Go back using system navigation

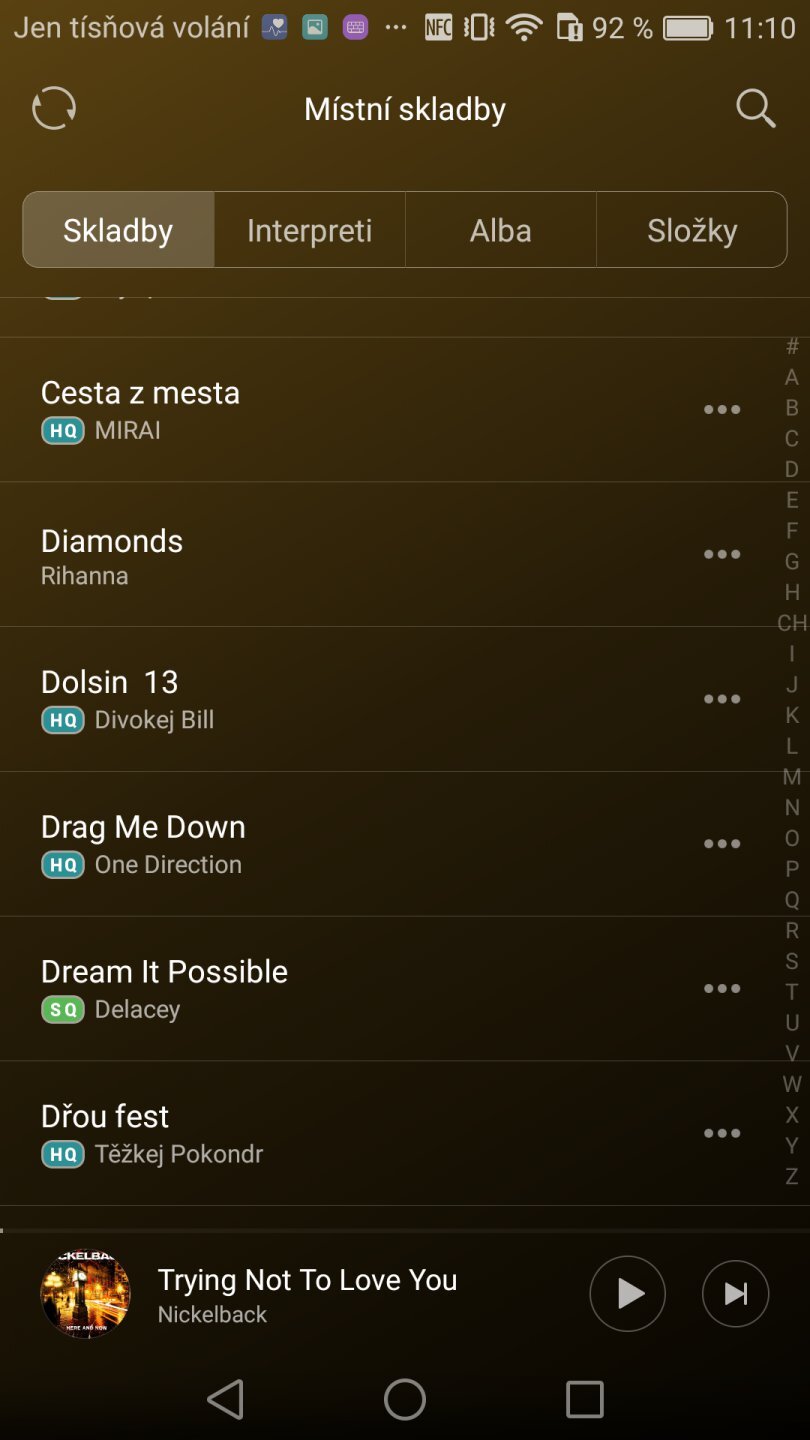[x=226, y=1399]
